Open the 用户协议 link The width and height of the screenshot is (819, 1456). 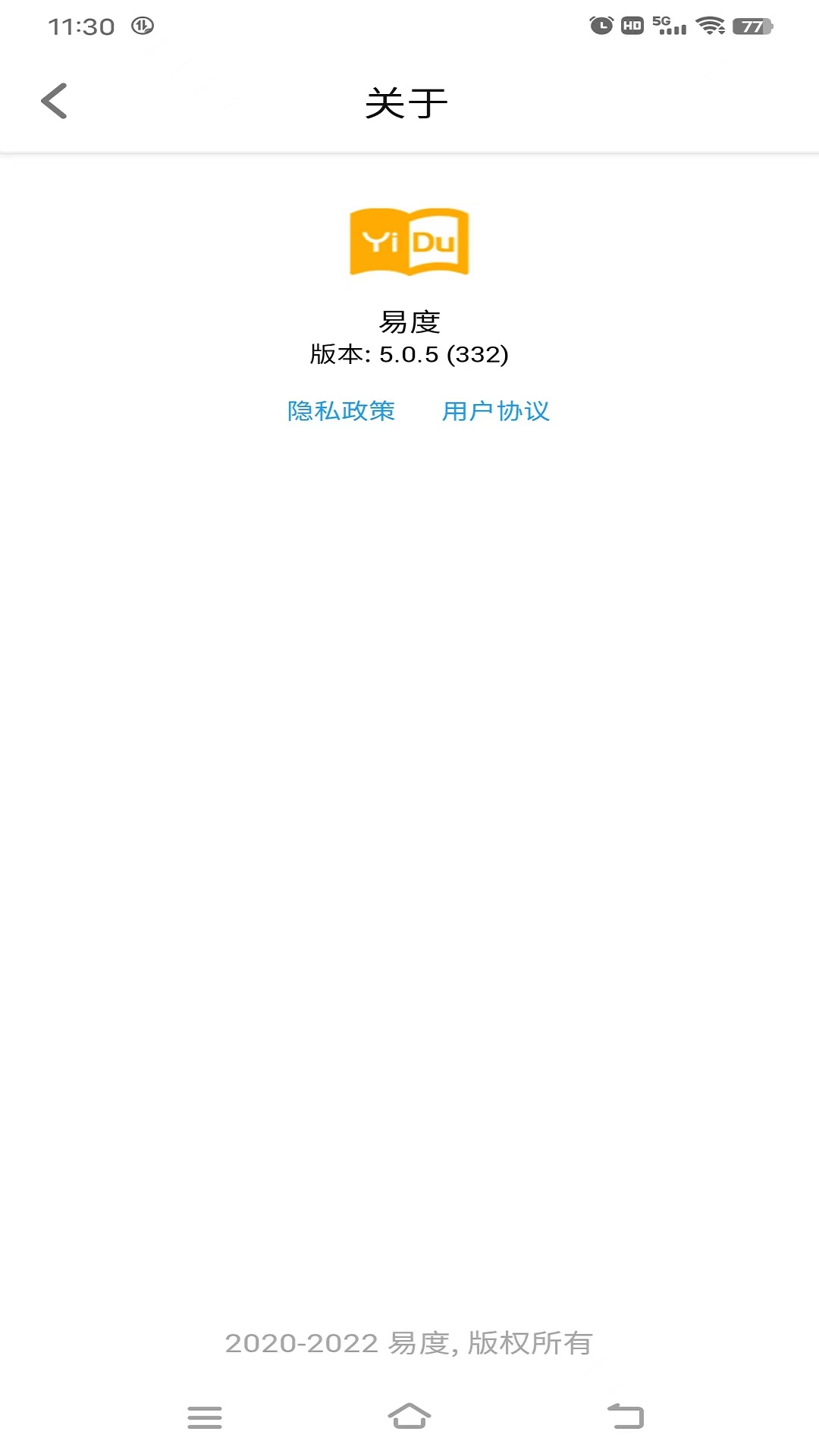(496, 411)
